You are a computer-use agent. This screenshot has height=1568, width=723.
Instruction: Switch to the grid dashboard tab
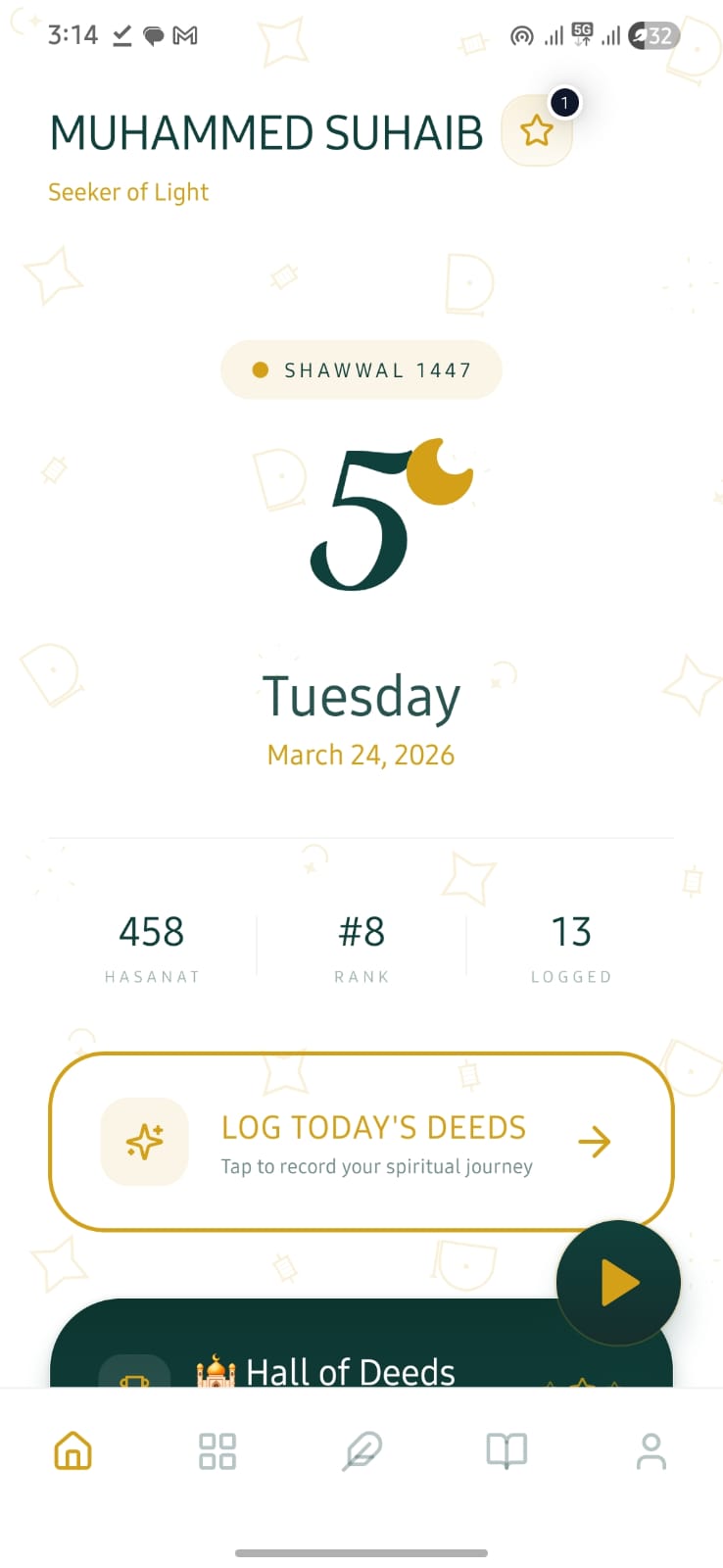click(x=217, y=1450)
